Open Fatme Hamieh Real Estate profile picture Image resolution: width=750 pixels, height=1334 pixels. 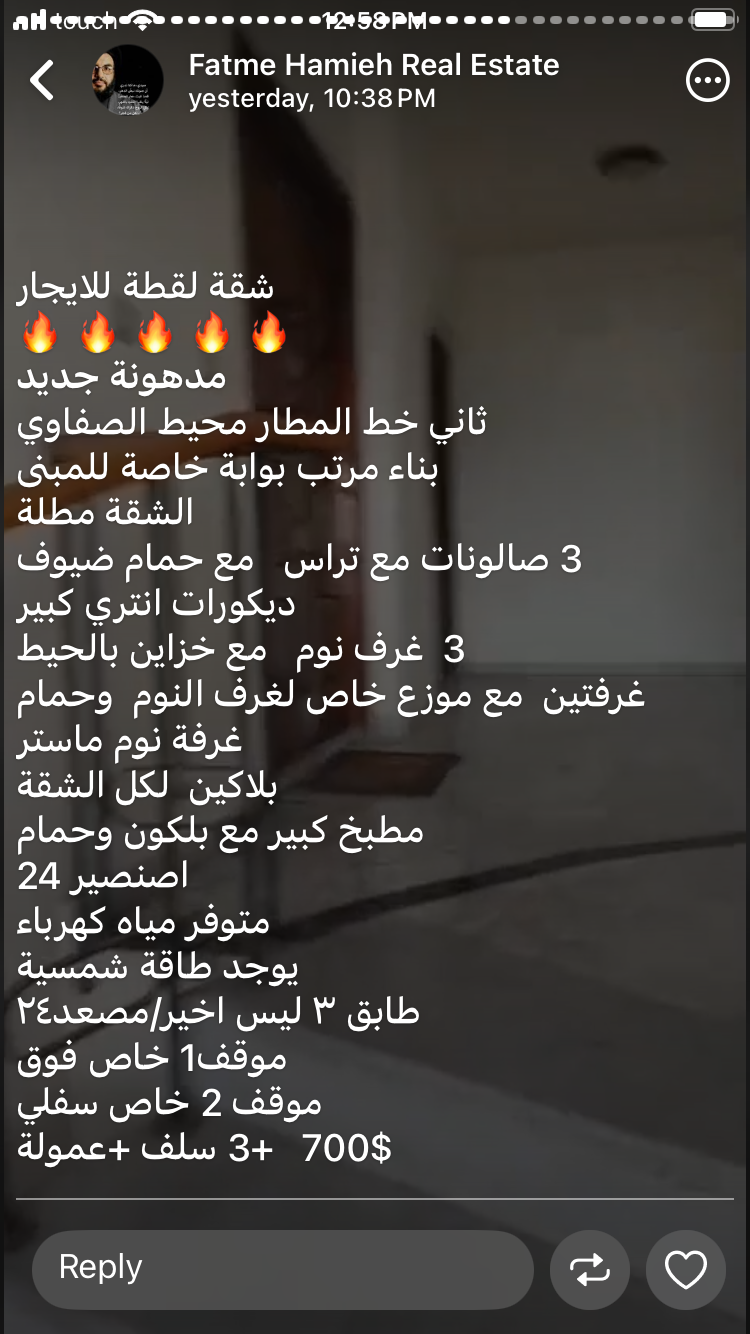[127, 80]
